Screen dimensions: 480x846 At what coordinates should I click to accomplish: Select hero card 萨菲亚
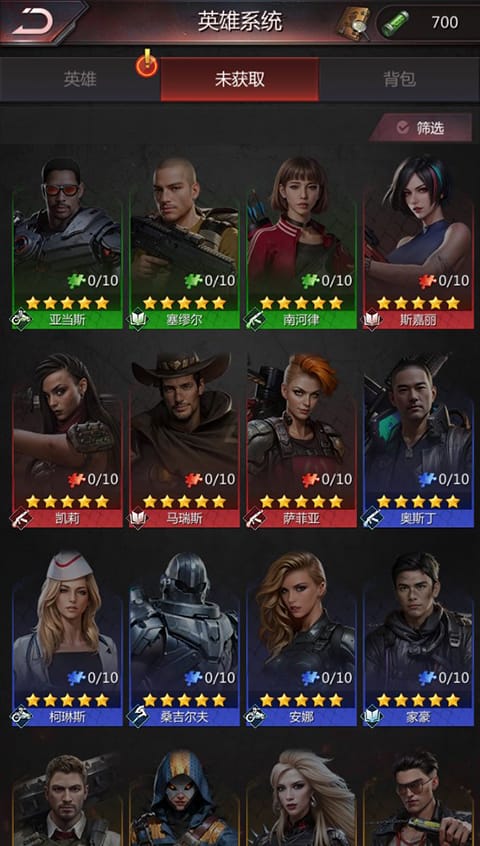(x=301, y=440)
